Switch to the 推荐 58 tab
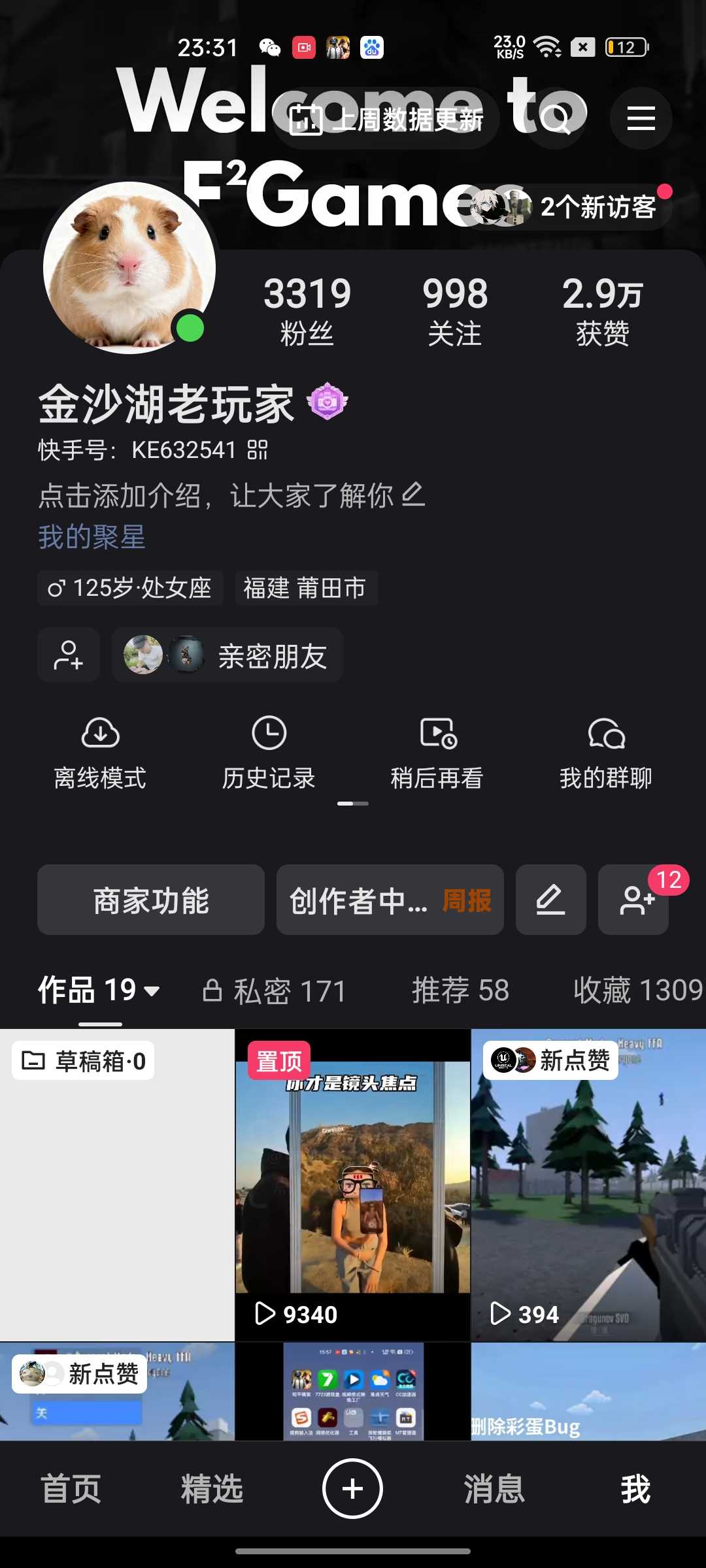This screenshot has height=1568, width=706. click(x=460, y=990)
